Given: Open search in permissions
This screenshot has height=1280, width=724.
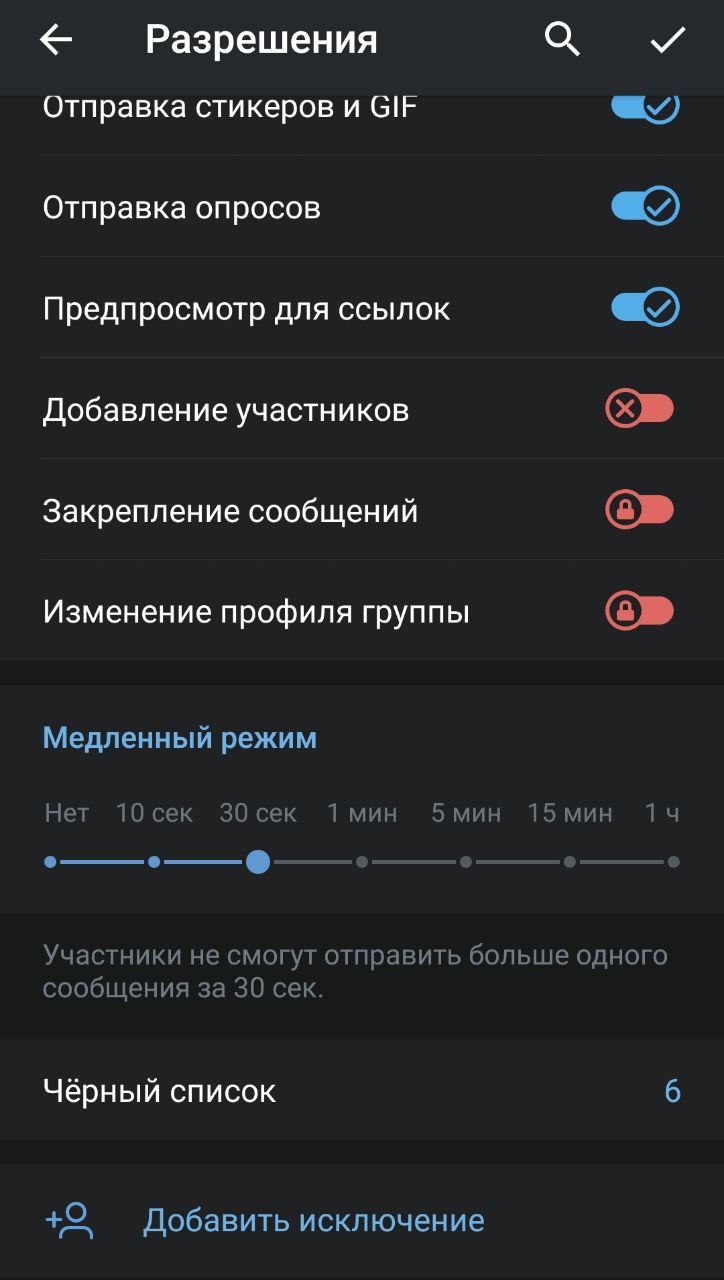Looking at the screenshot, I should pos(562,40).
